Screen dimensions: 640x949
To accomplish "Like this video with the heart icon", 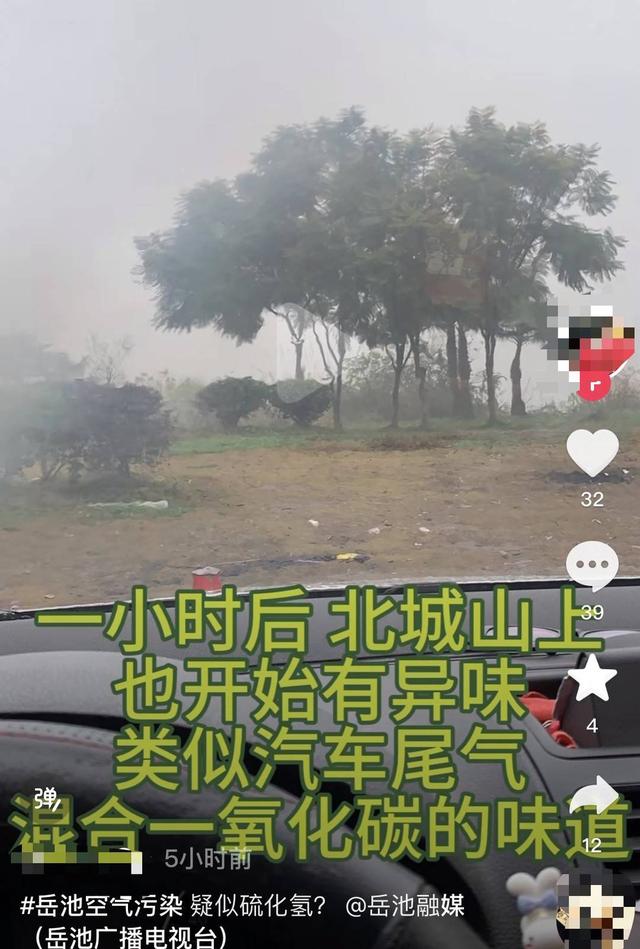I will (x=592, y=452).
